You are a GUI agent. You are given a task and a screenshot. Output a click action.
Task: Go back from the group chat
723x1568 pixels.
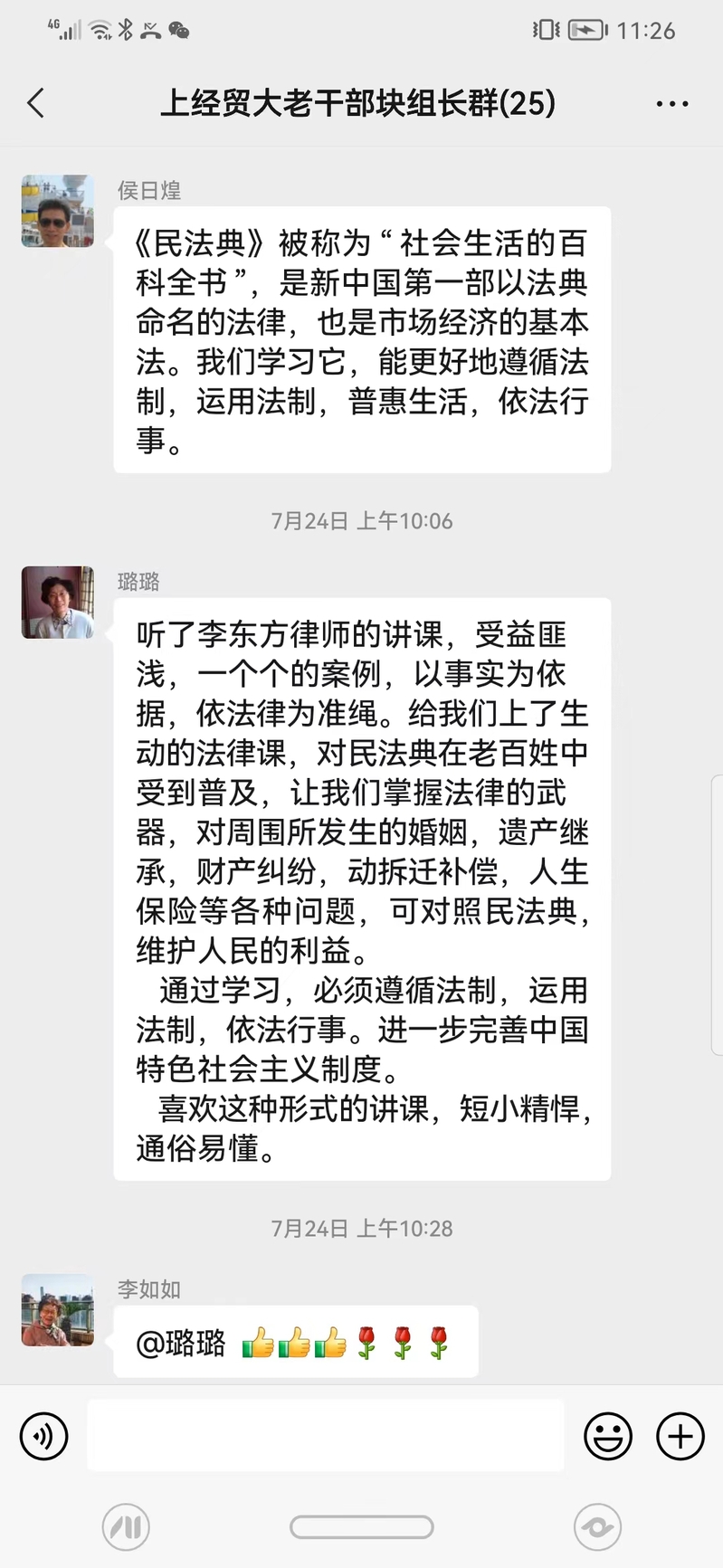click(36, 103)
